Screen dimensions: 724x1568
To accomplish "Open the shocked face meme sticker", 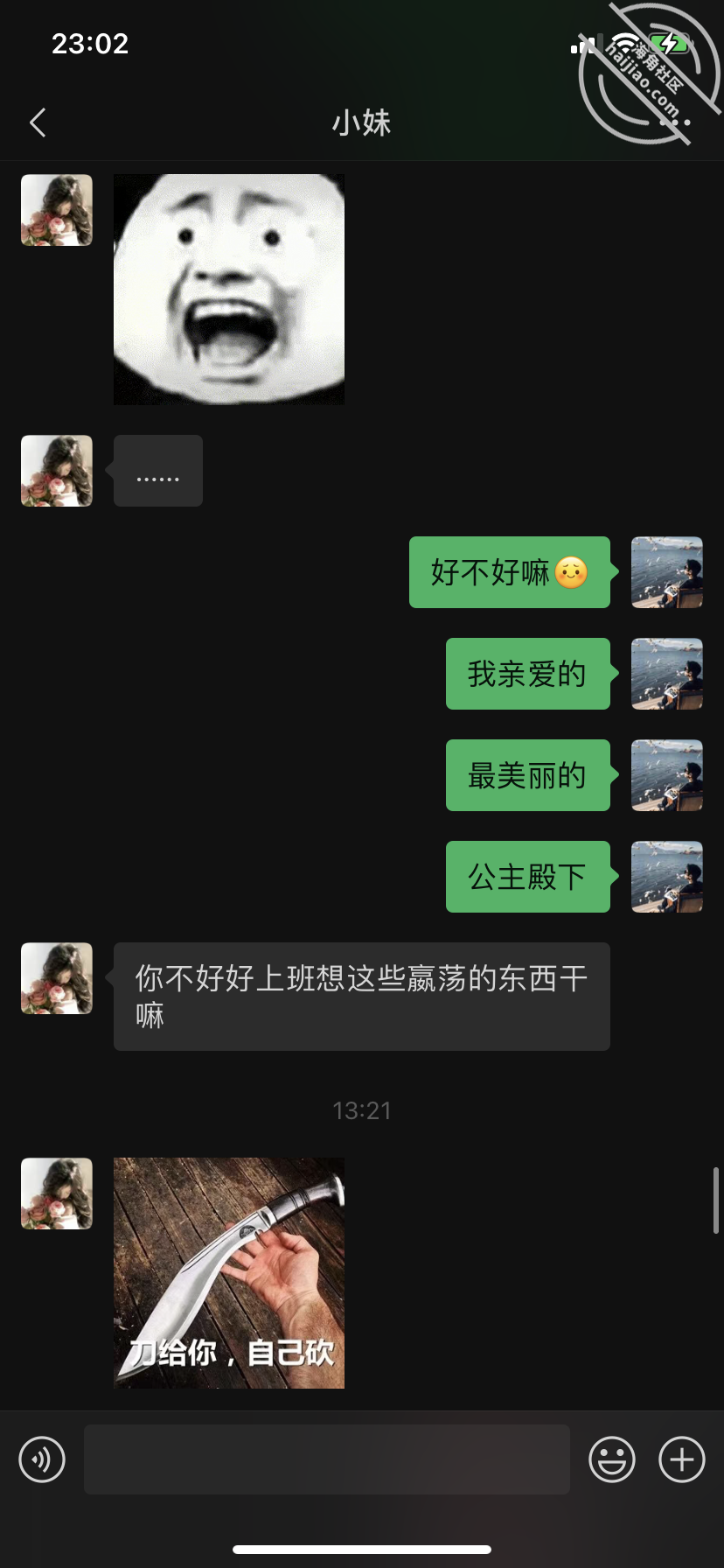I will (228, 289).
